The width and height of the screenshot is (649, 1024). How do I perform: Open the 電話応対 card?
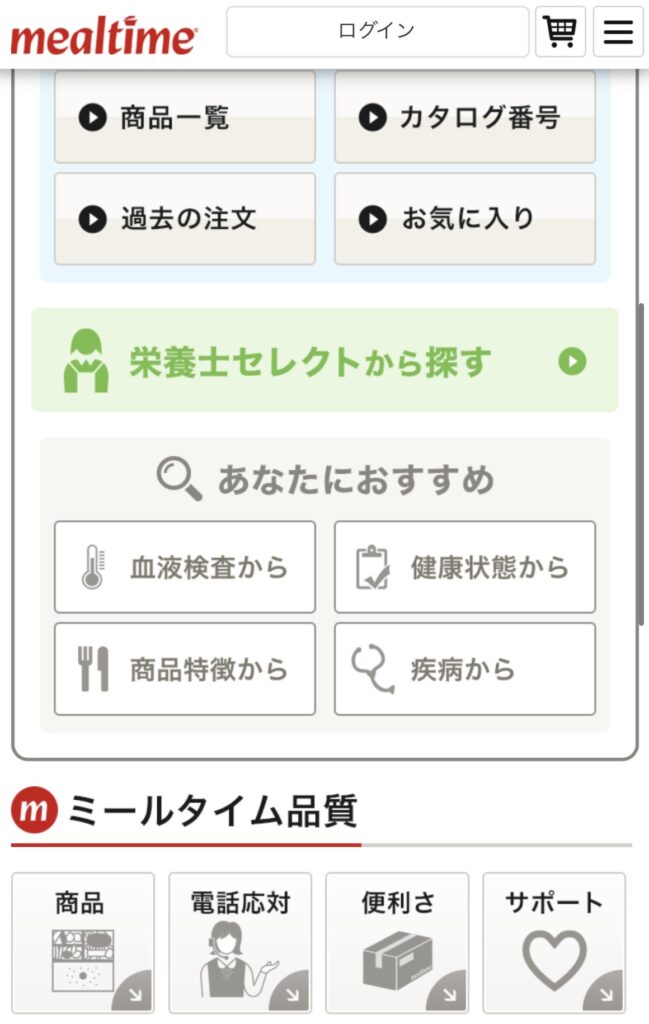[239, 942]
